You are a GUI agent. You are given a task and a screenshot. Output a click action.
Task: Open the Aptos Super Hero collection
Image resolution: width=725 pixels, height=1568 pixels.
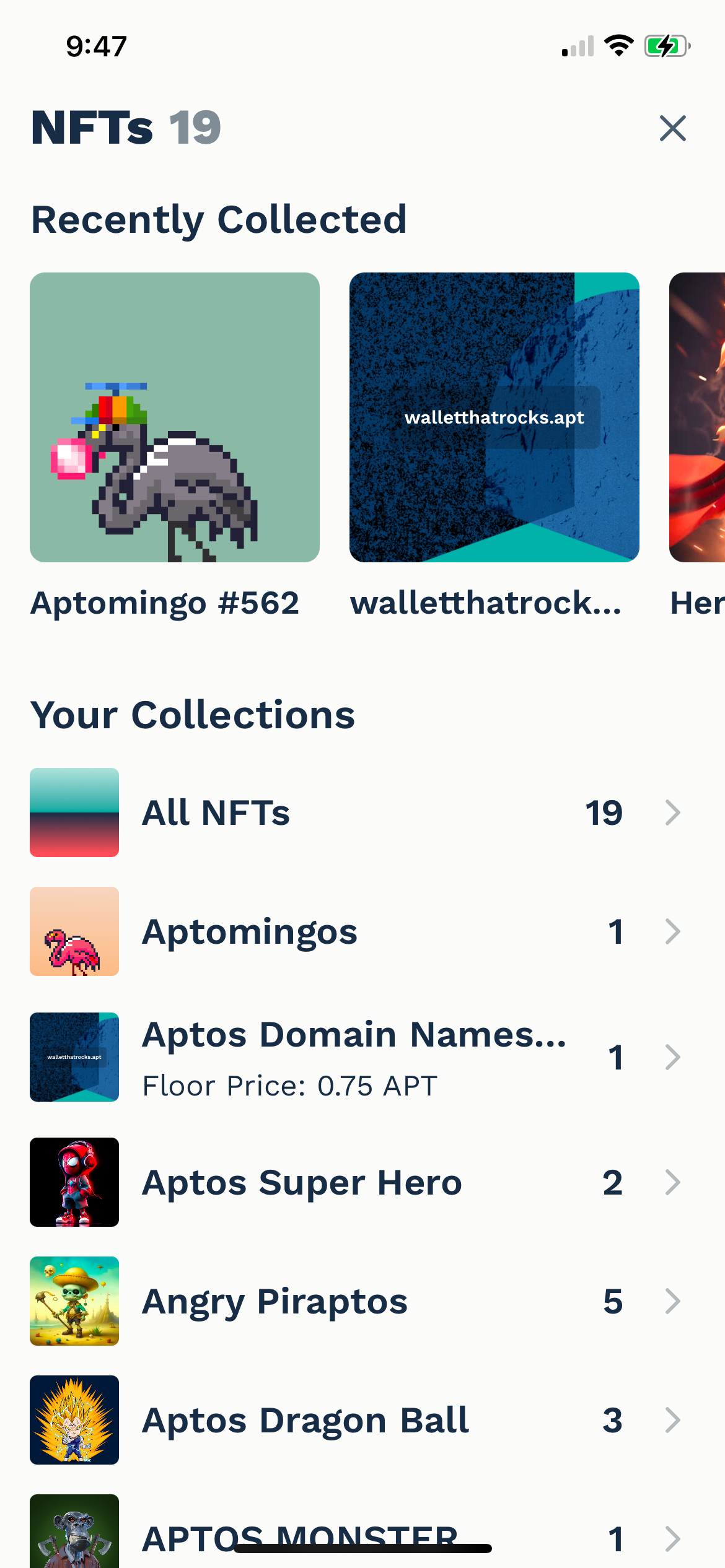coord(356,1182)
